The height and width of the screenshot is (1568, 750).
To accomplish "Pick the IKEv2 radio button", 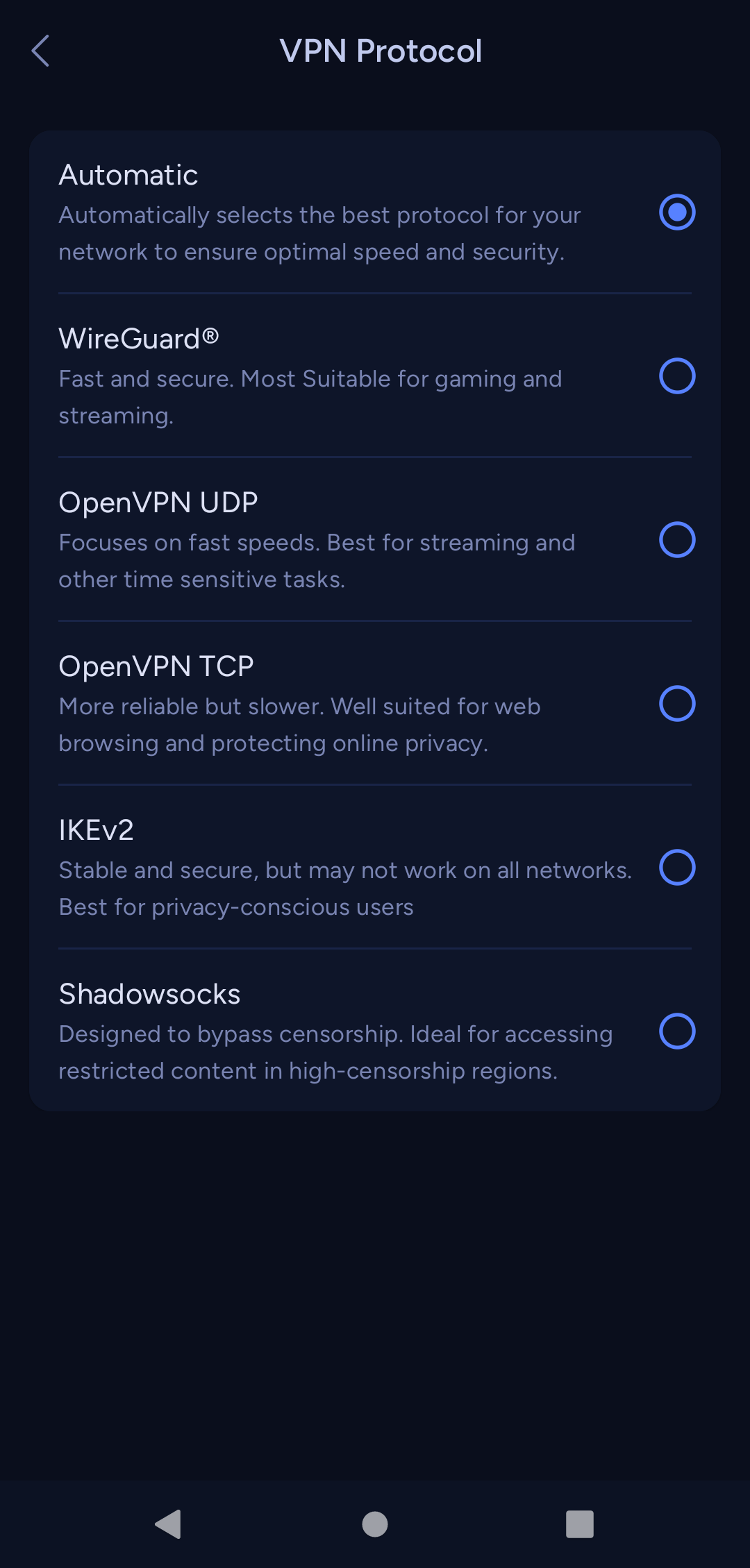I will pos(677,867).
